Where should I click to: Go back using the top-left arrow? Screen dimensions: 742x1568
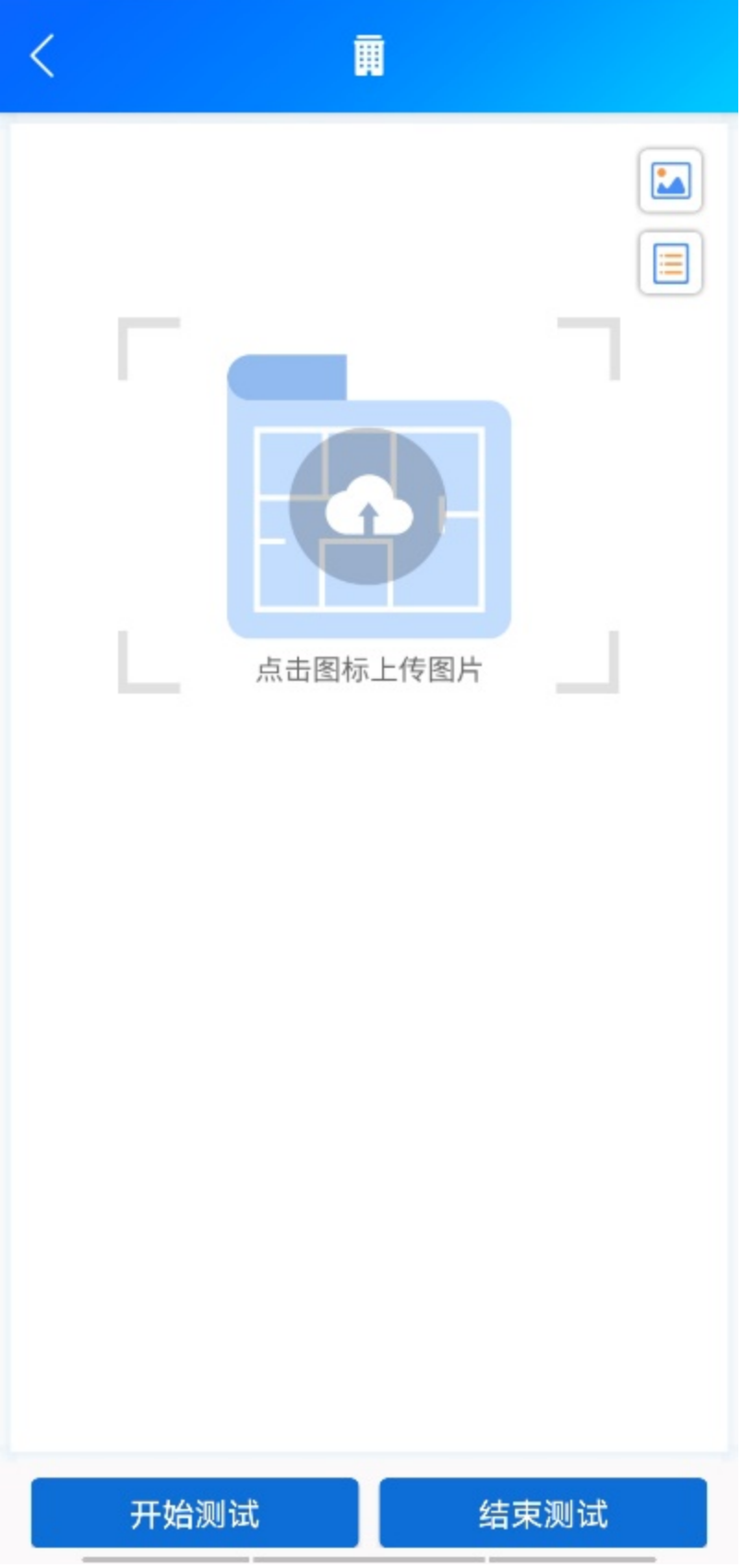pos(42,56)
